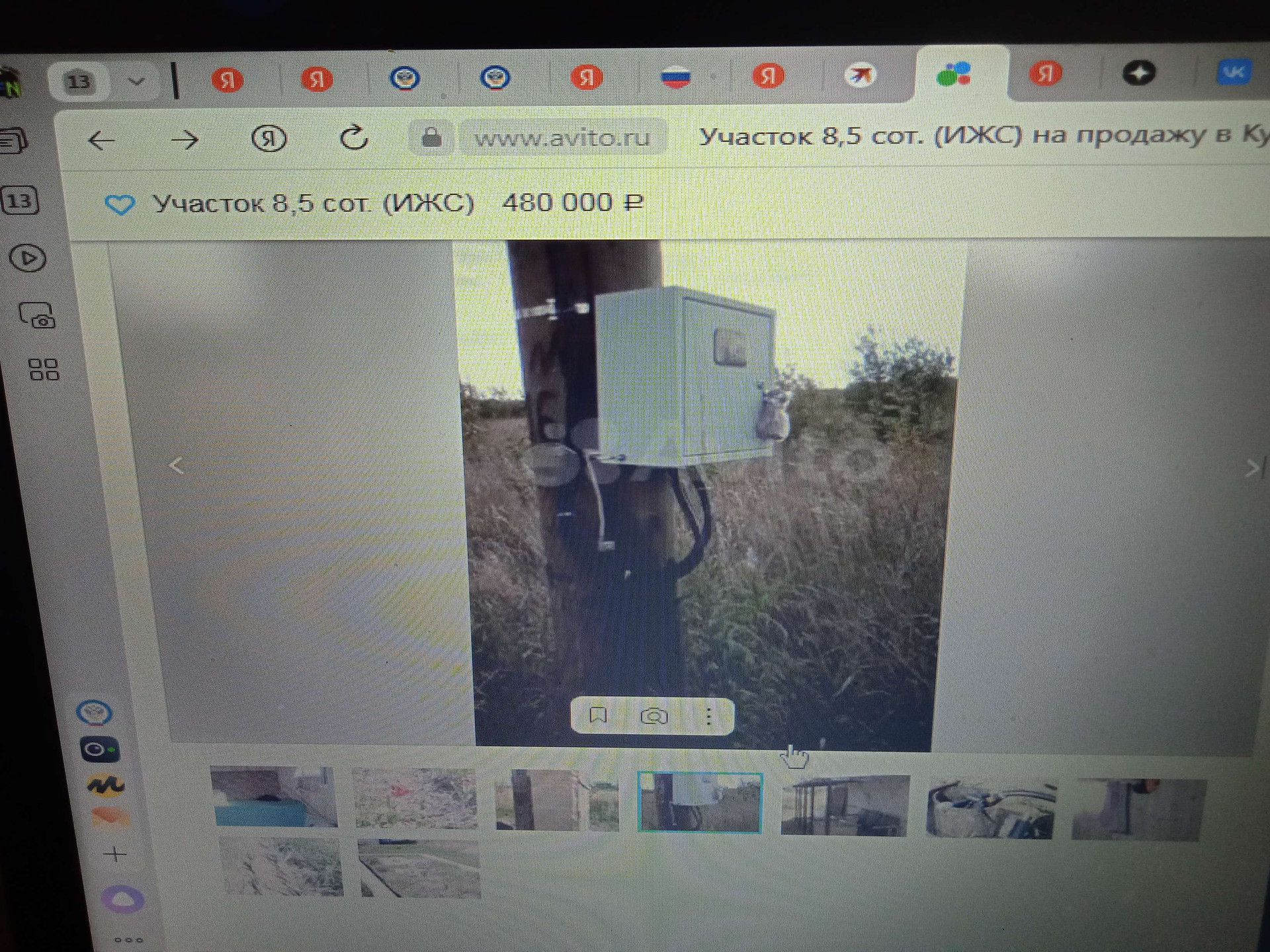Launch the Alice assistant from the sidebar
The image size is (1270, 952).
point(122,900)
